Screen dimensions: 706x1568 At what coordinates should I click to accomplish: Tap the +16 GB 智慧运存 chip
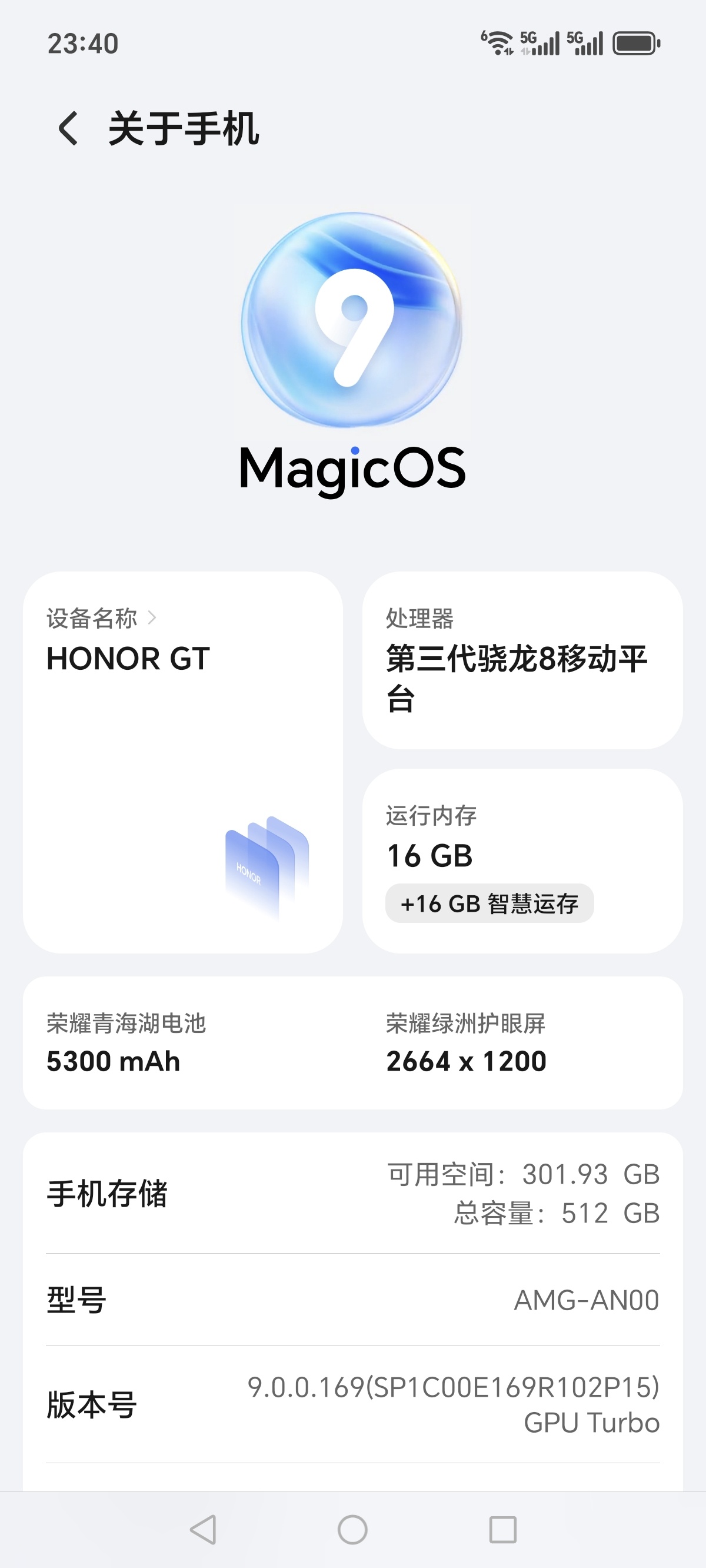click(x=489, y=903)
